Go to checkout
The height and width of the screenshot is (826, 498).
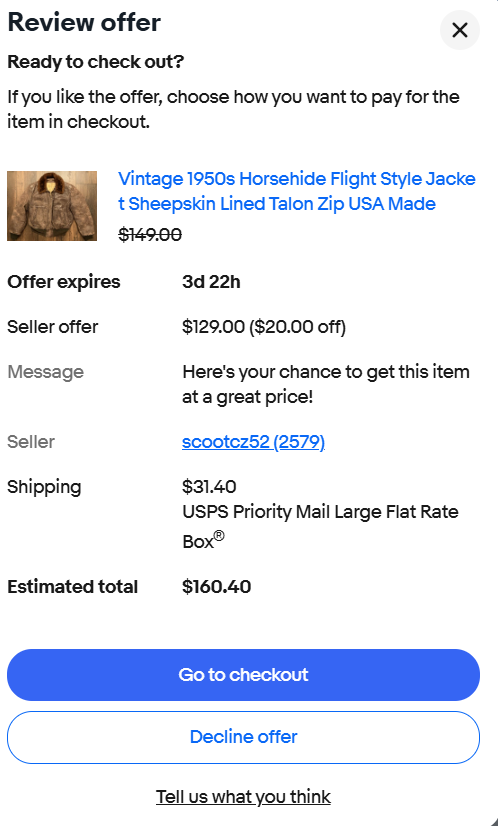click(x=243, y=675)
